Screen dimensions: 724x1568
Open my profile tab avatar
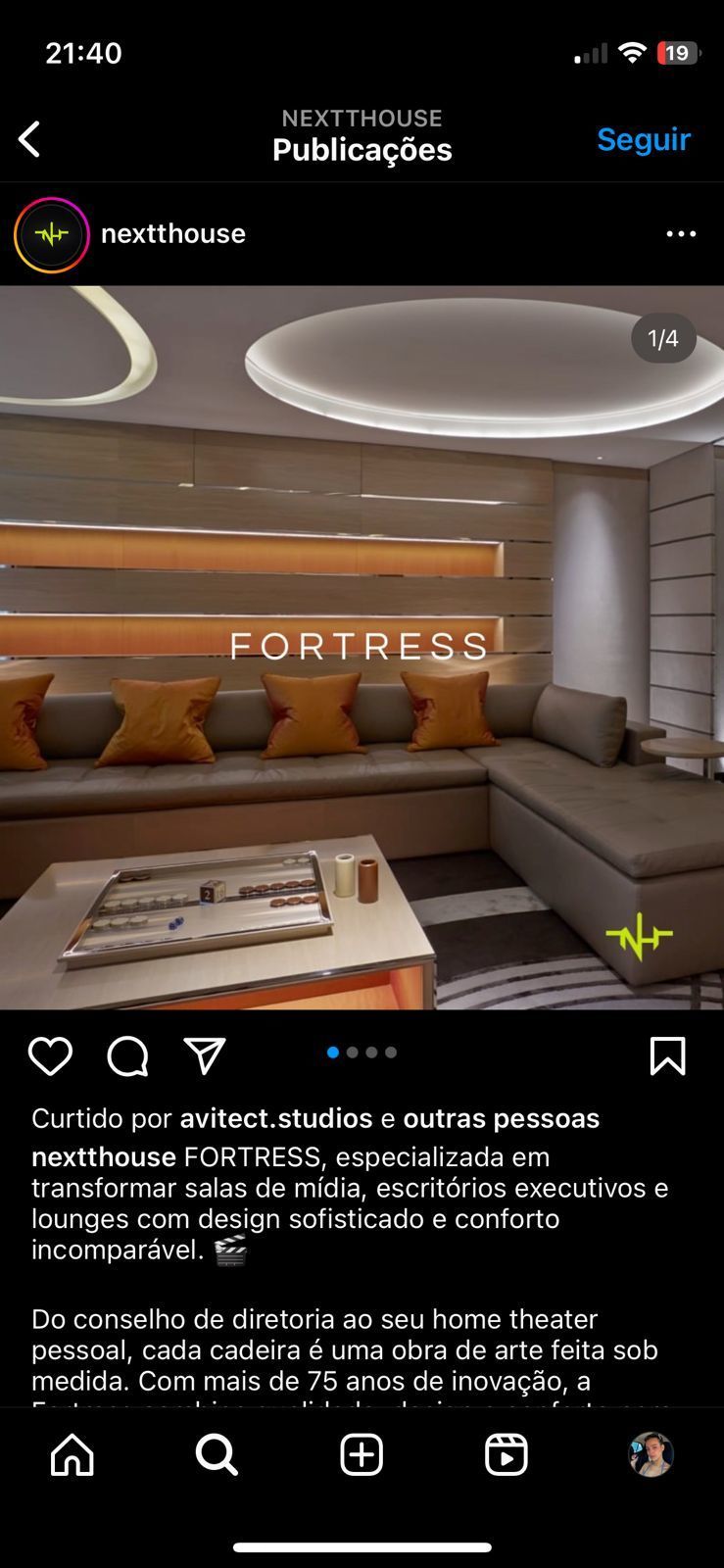click(x=651, y=1455)
